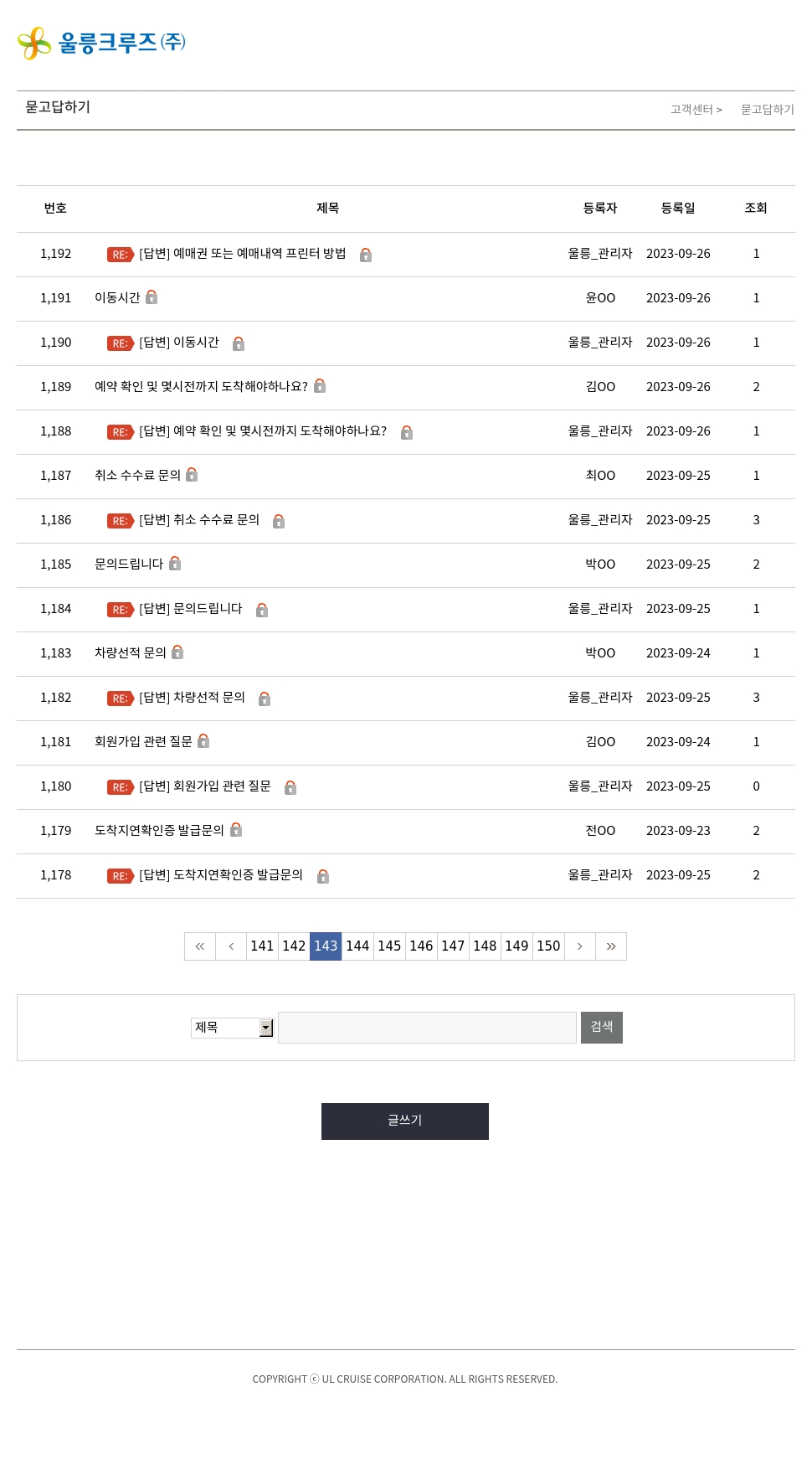The width and height of the screenshot is (812, 1459).
Task: Open post 1,191 titled 이동시간
Action: (117, 298)
